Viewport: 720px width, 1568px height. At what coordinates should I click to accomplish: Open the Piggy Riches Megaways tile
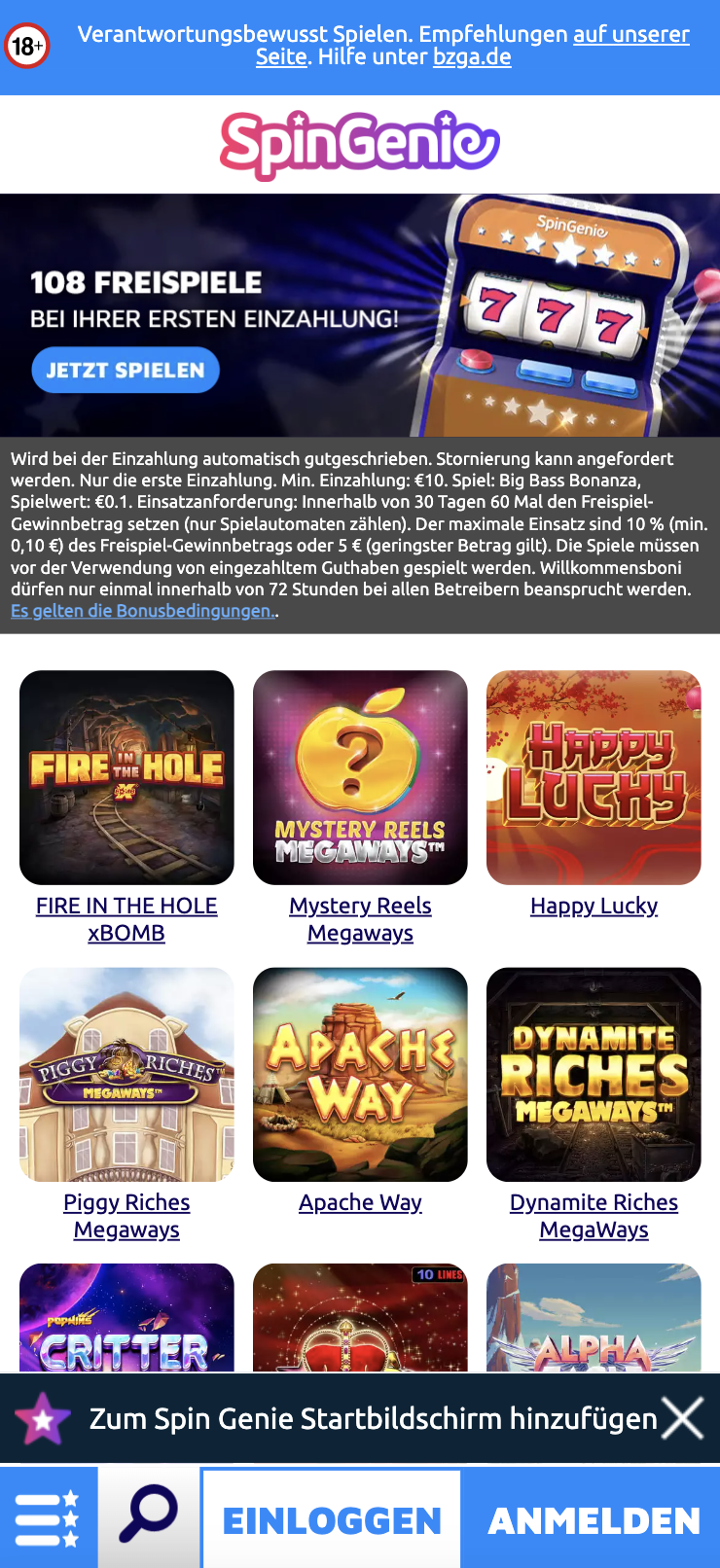point(126,1074)
